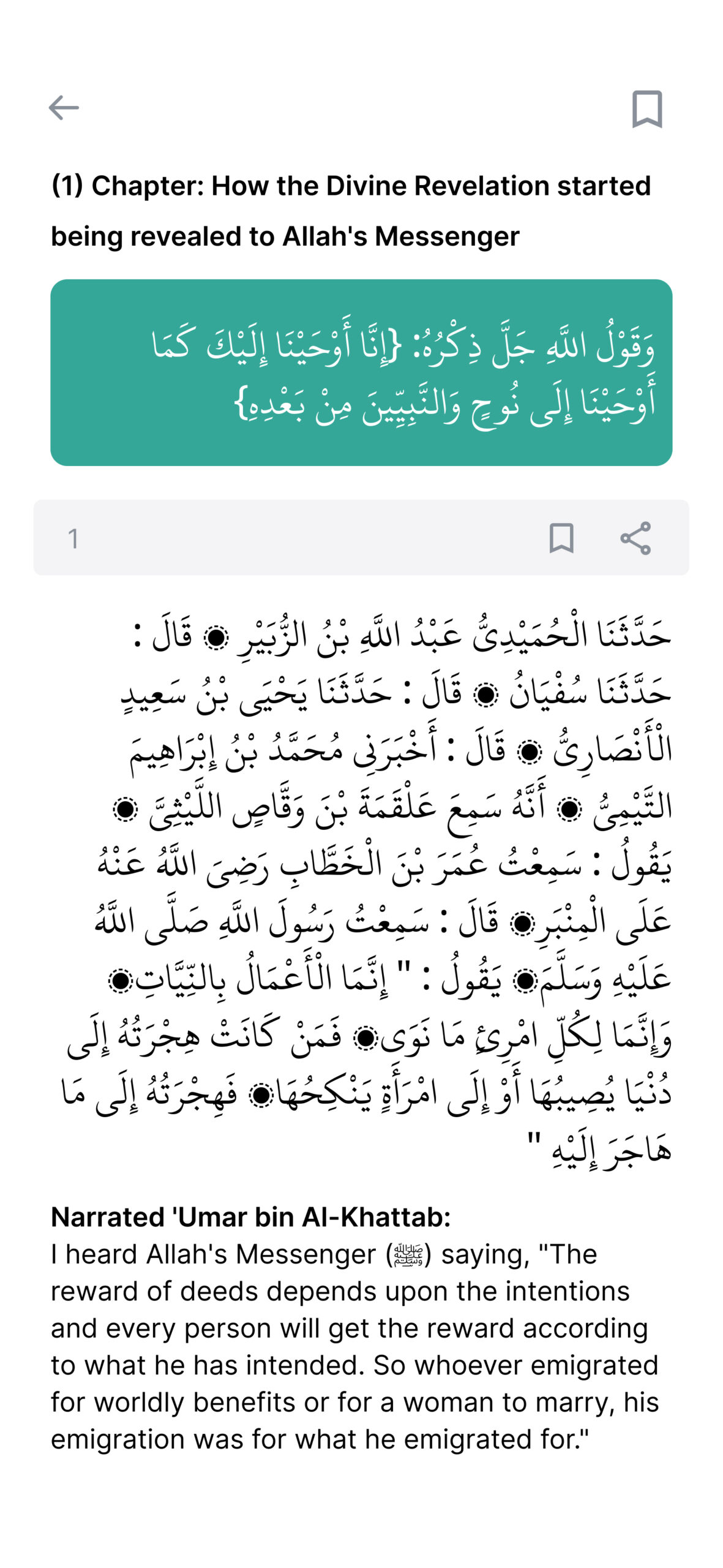This screenshot has width=723, height=1568.
Task: Go back using the arrow icon
Action: [64, 108]
